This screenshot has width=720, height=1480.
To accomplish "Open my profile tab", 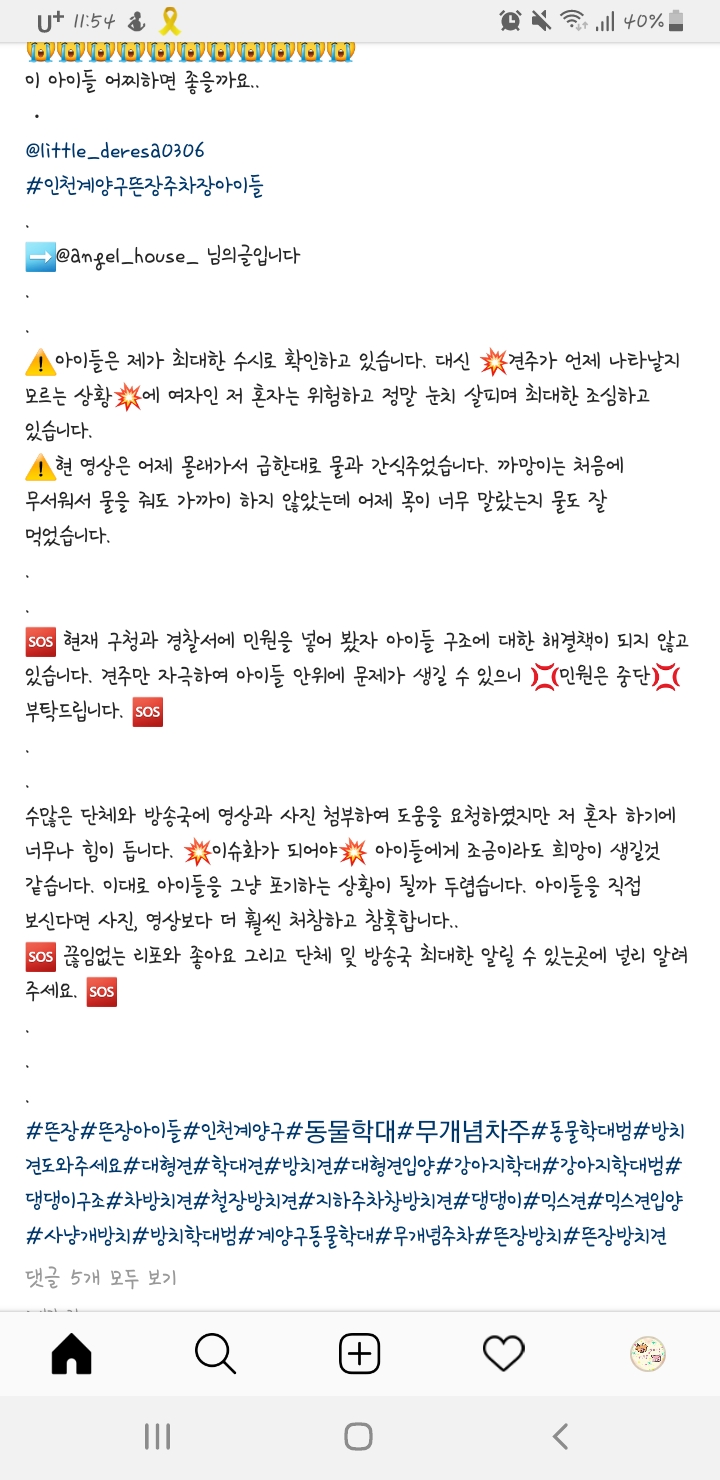I will [647, 1354].
